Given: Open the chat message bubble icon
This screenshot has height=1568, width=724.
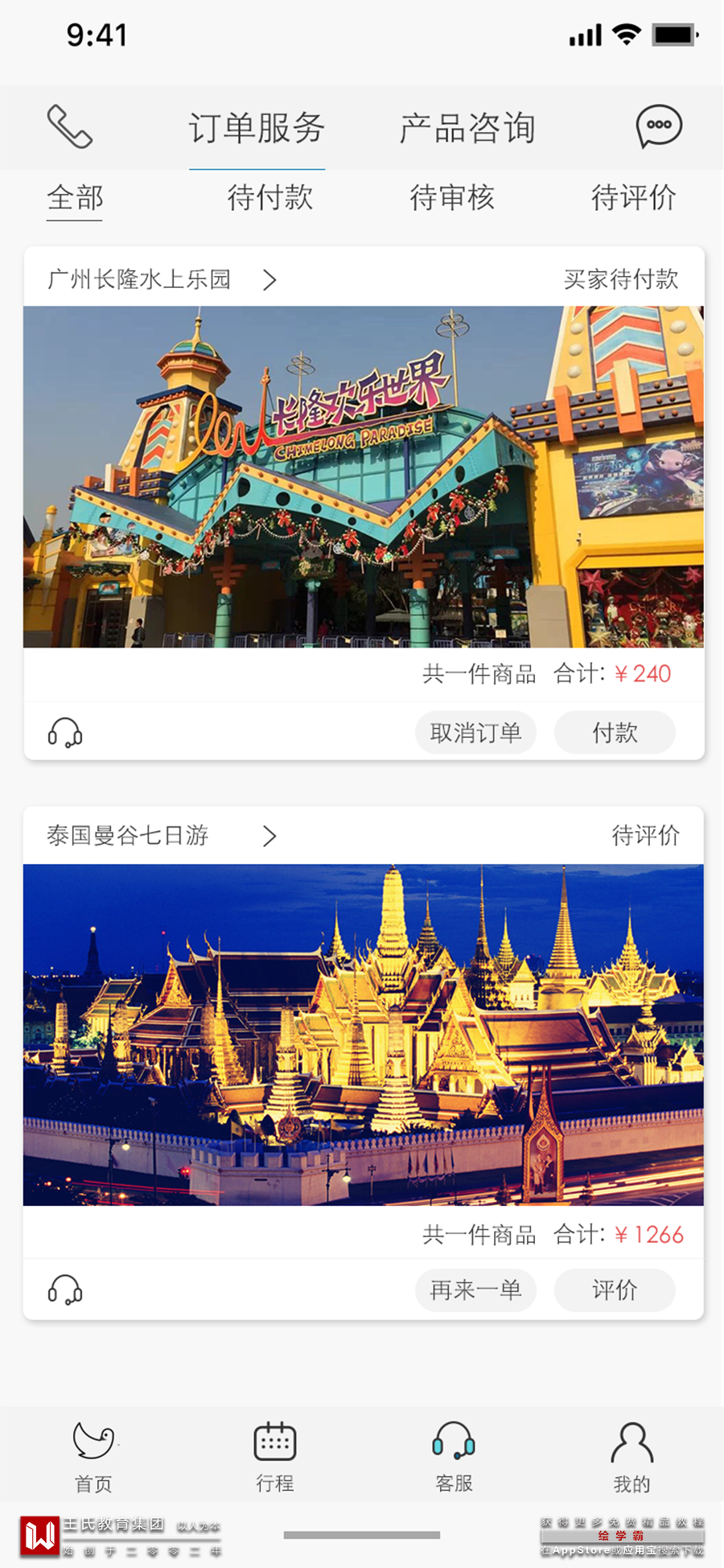Looking at the screenshot, I should (659, 127).
